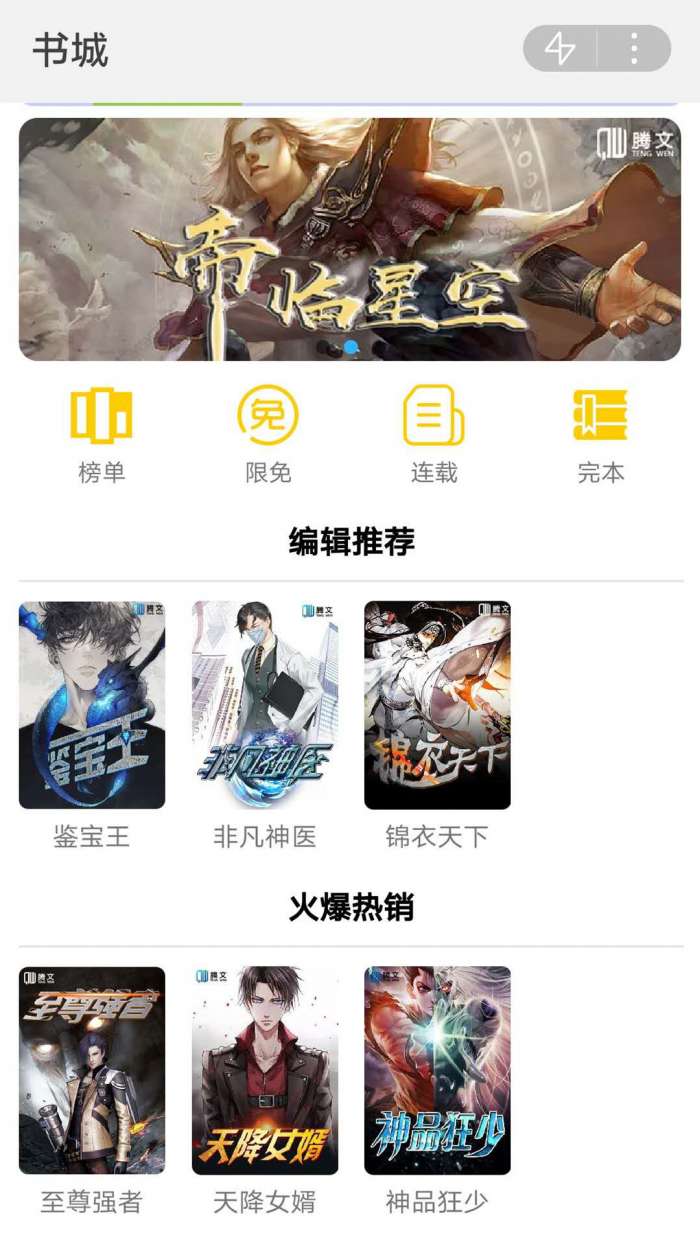Tap the lightning bolt icon in header
The width and height of the screenshot is (700, 1244).
tap(561, 49)
